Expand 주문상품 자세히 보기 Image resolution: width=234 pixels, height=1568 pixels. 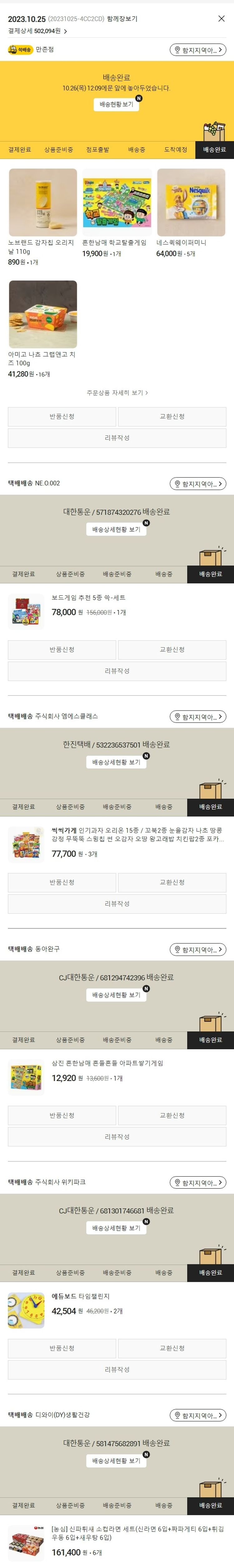tap(117, 393)
